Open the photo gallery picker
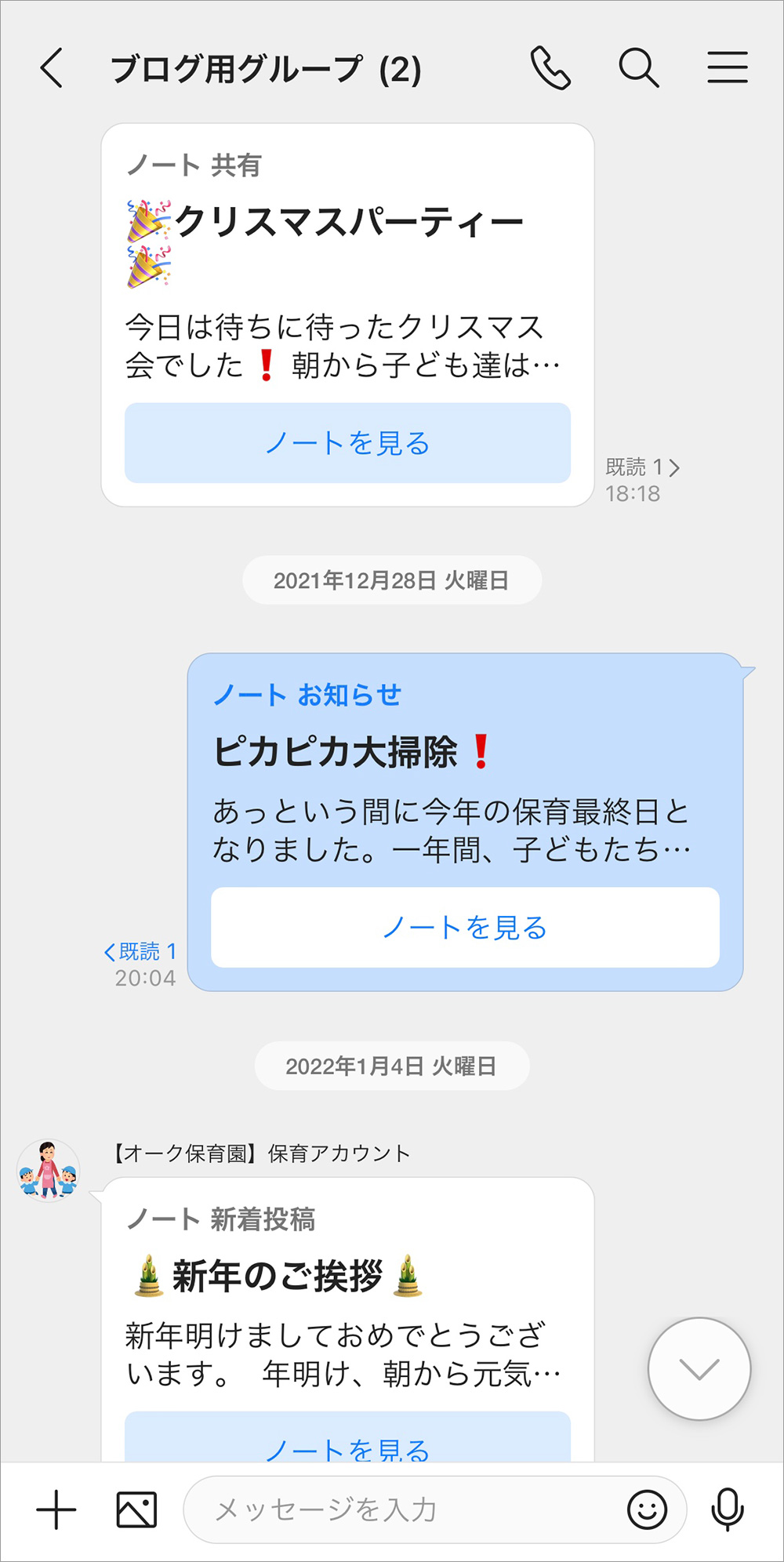 click(x=136, y=1510)
